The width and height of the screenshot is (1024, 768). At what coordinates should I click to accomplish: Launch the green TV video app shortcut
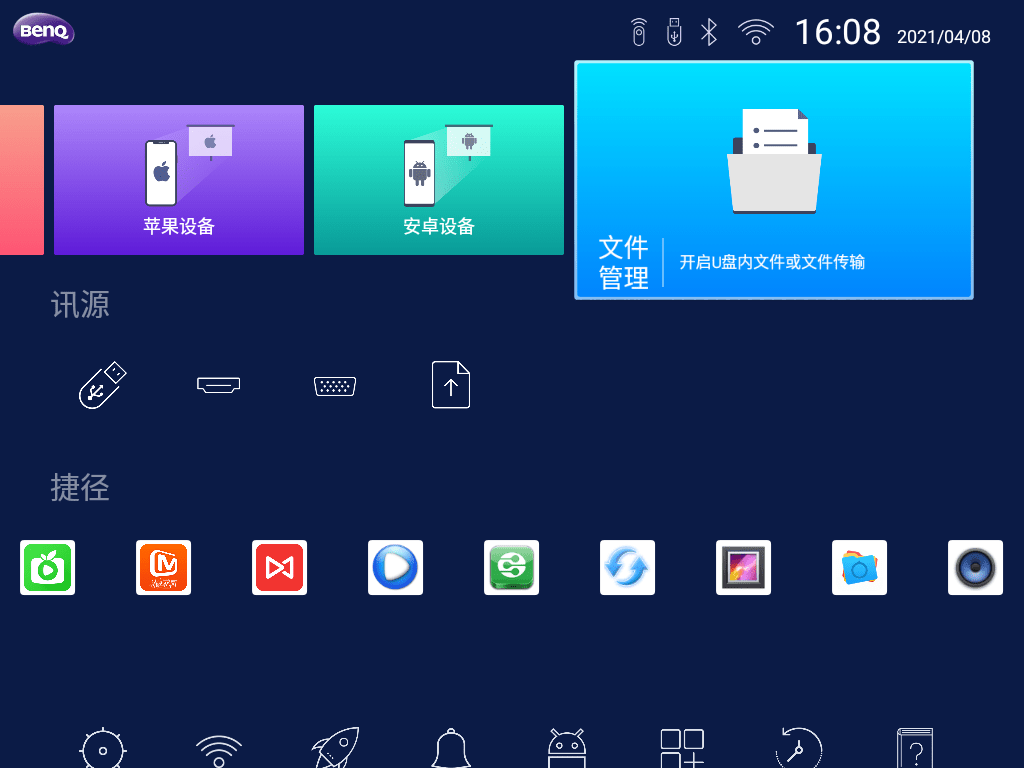point(48,568)
